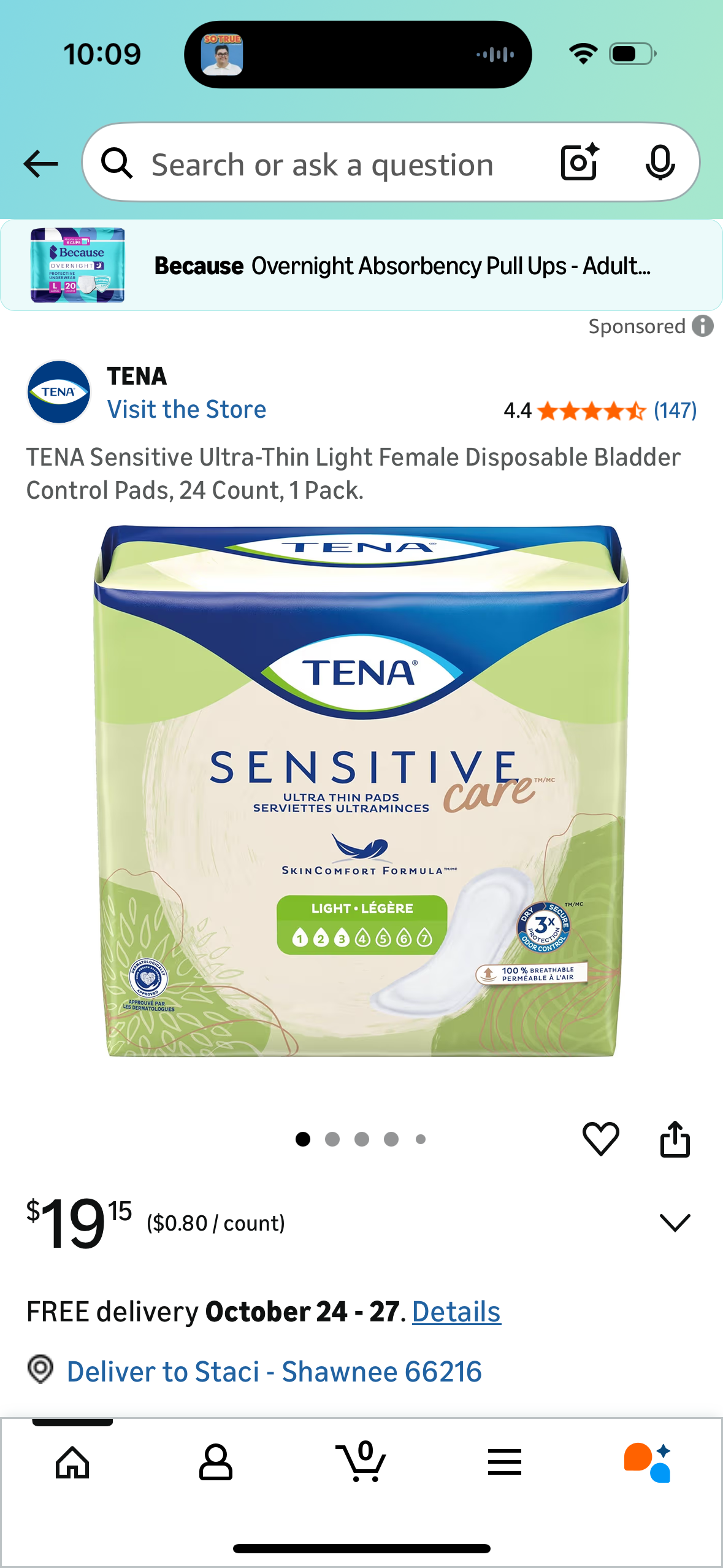Open the TENA Sensitive product image
This screenshot has height=1568, width=723.
tap(361, 791)
